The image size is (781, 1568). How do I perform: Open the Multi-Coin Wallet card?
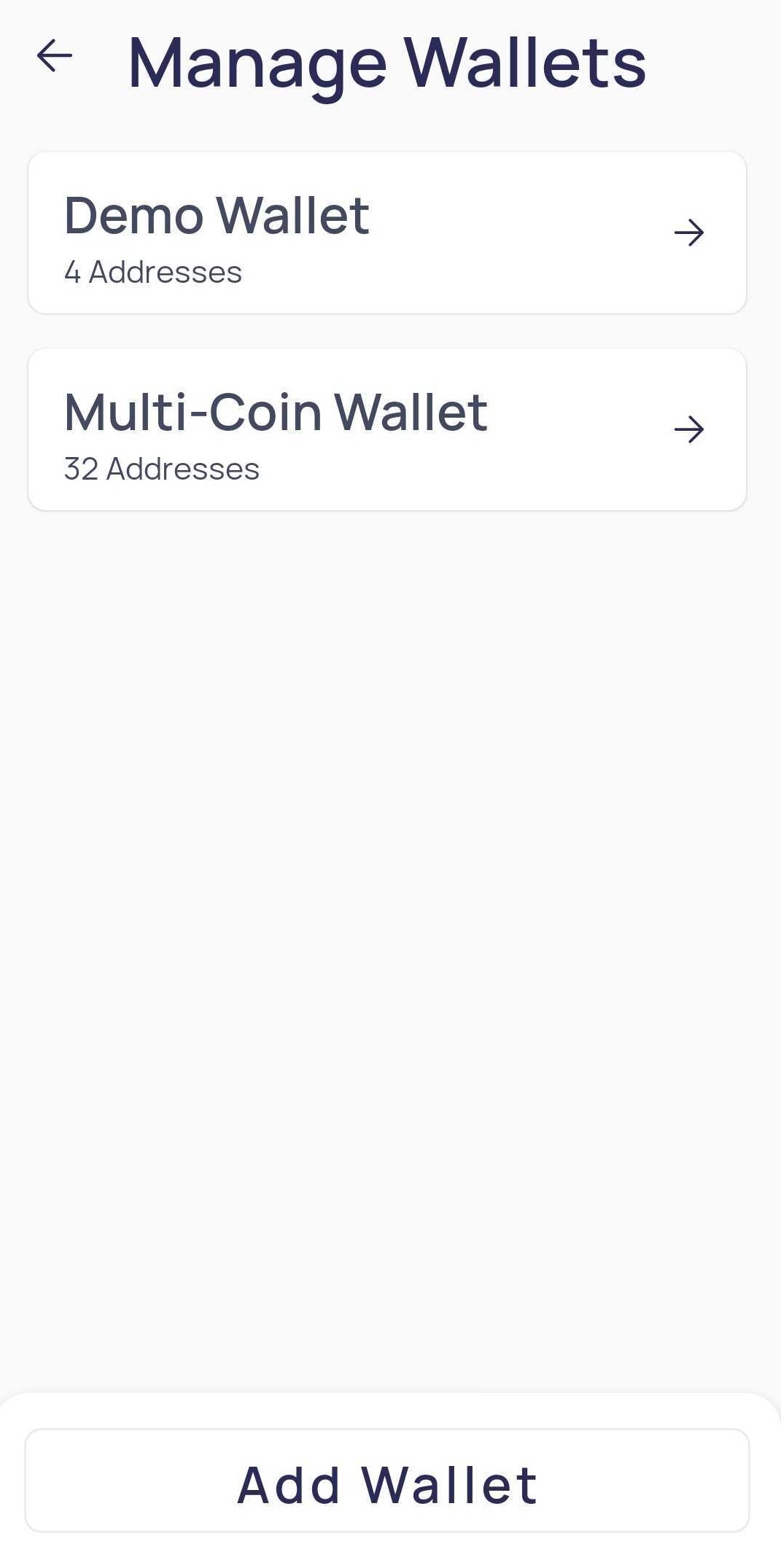pyautogui.click(x=386, y=429)
